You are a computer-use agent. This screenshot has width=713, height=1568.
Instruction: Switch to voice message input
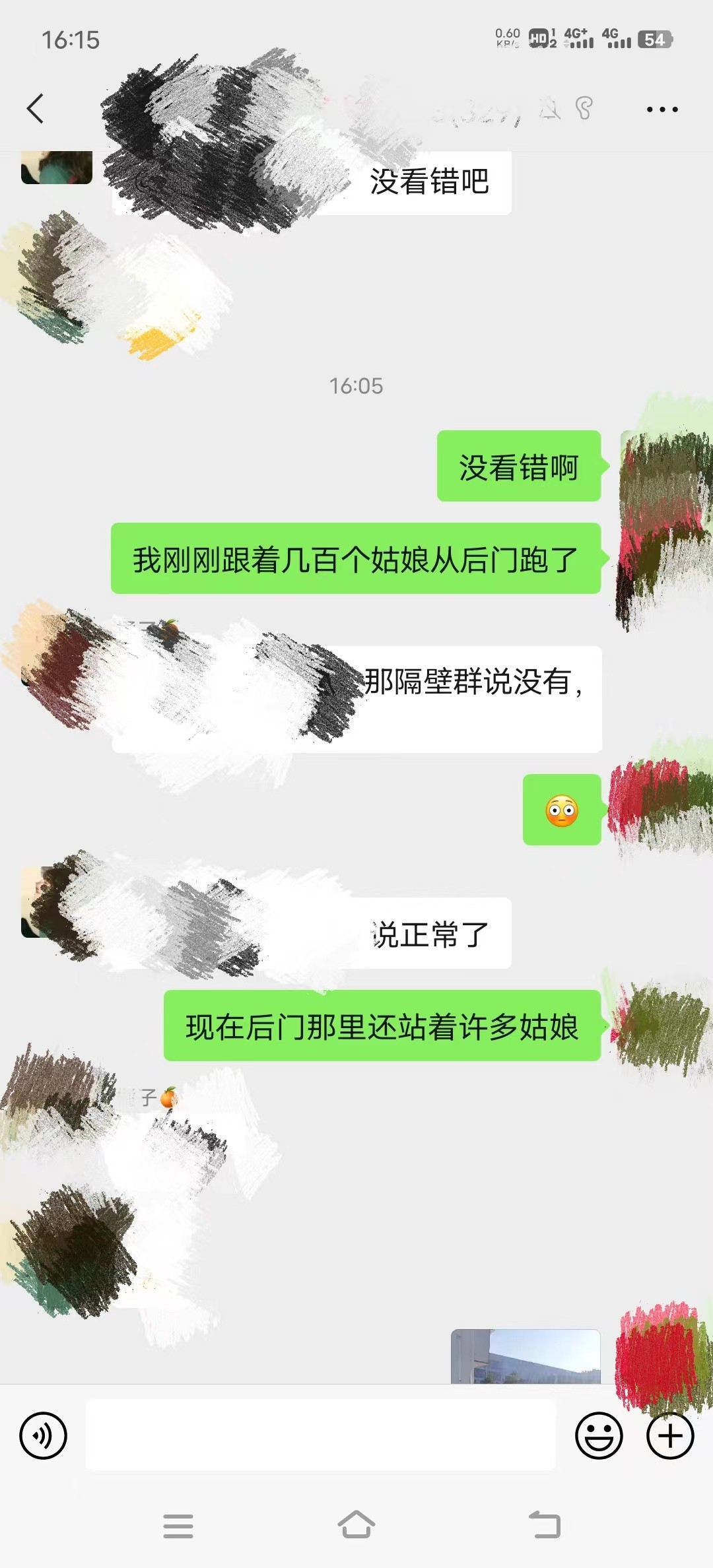[44, 1435]
